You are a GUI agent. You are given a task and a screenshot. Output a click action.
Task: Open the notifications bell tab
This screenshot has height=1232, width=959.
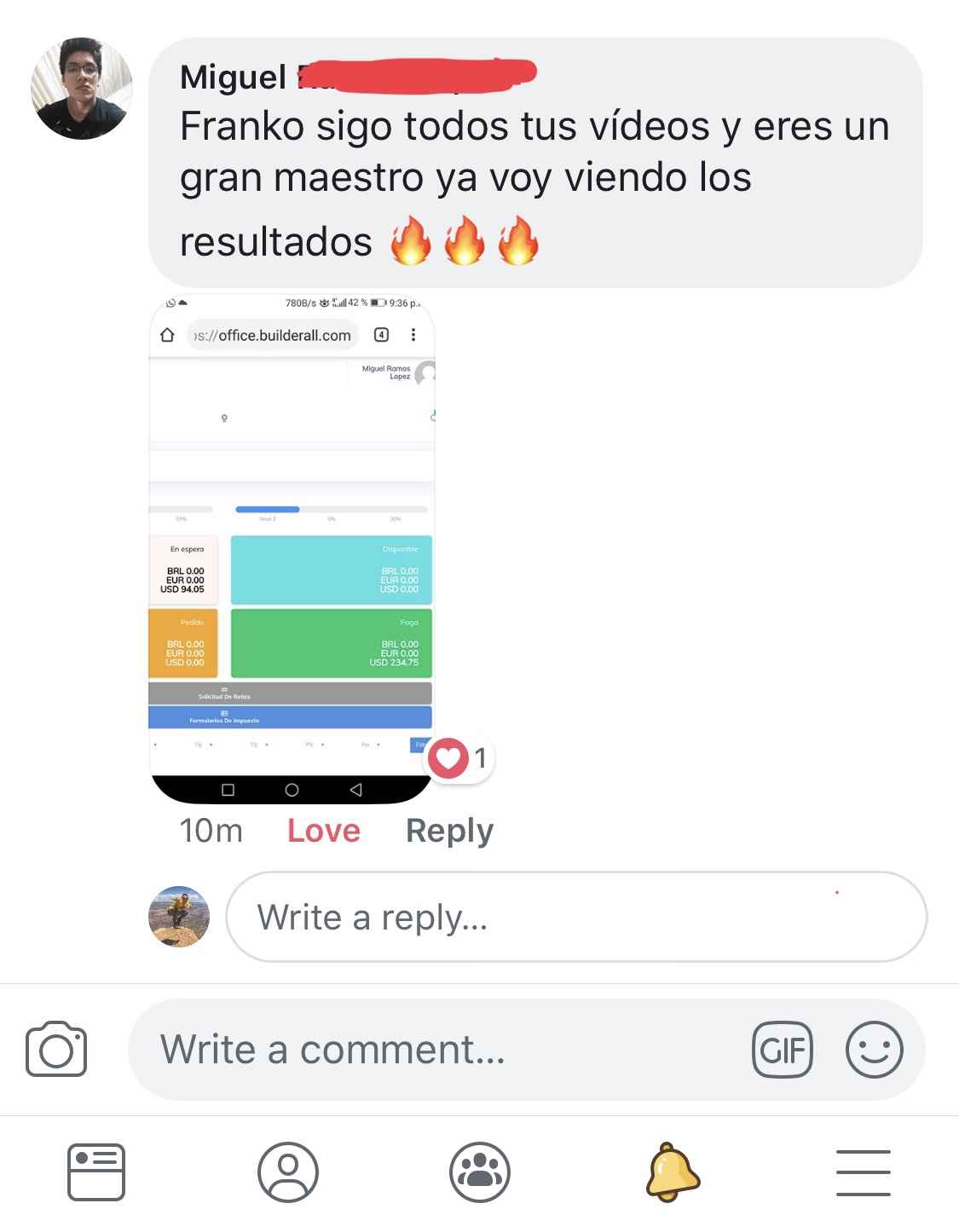672,1172
